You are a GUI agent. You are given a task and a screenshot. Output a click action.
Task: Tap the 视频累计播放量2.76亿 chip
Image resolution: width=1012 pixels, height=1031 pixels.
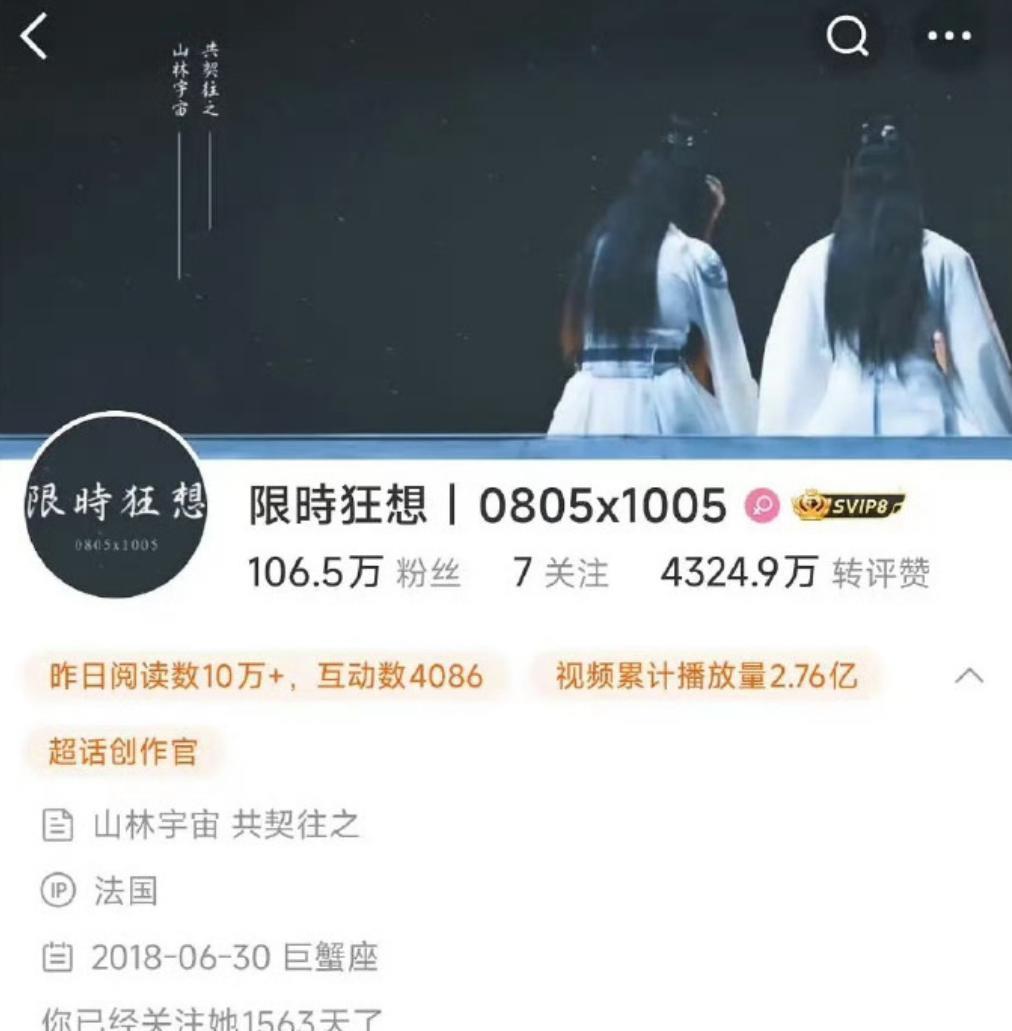click(x=706, y=676)
